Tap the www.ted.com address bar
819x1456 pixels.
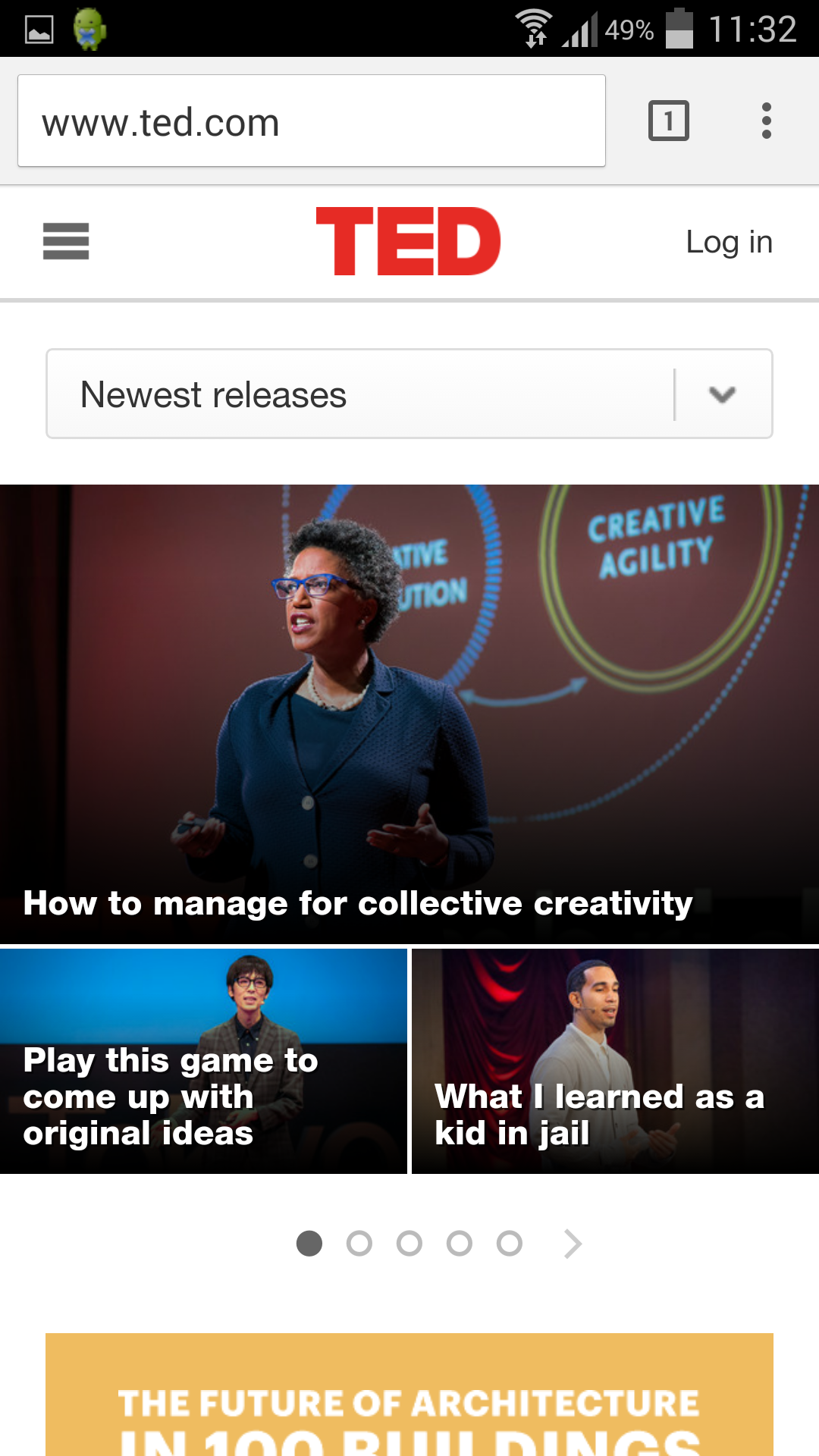pos(311,121)
